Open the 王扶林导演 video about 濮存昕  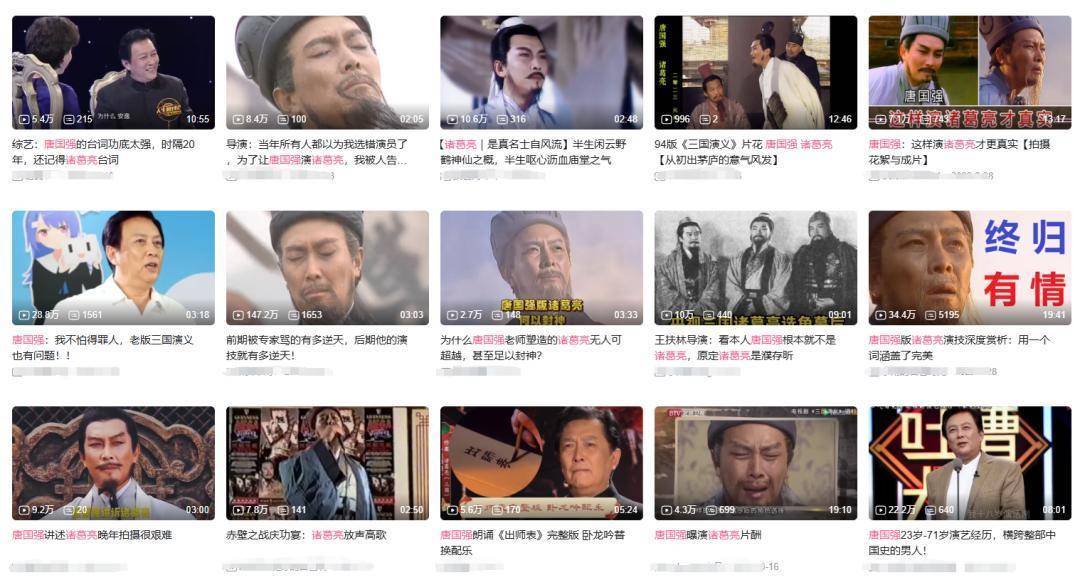pyautogui.click(x=755, y=267)
